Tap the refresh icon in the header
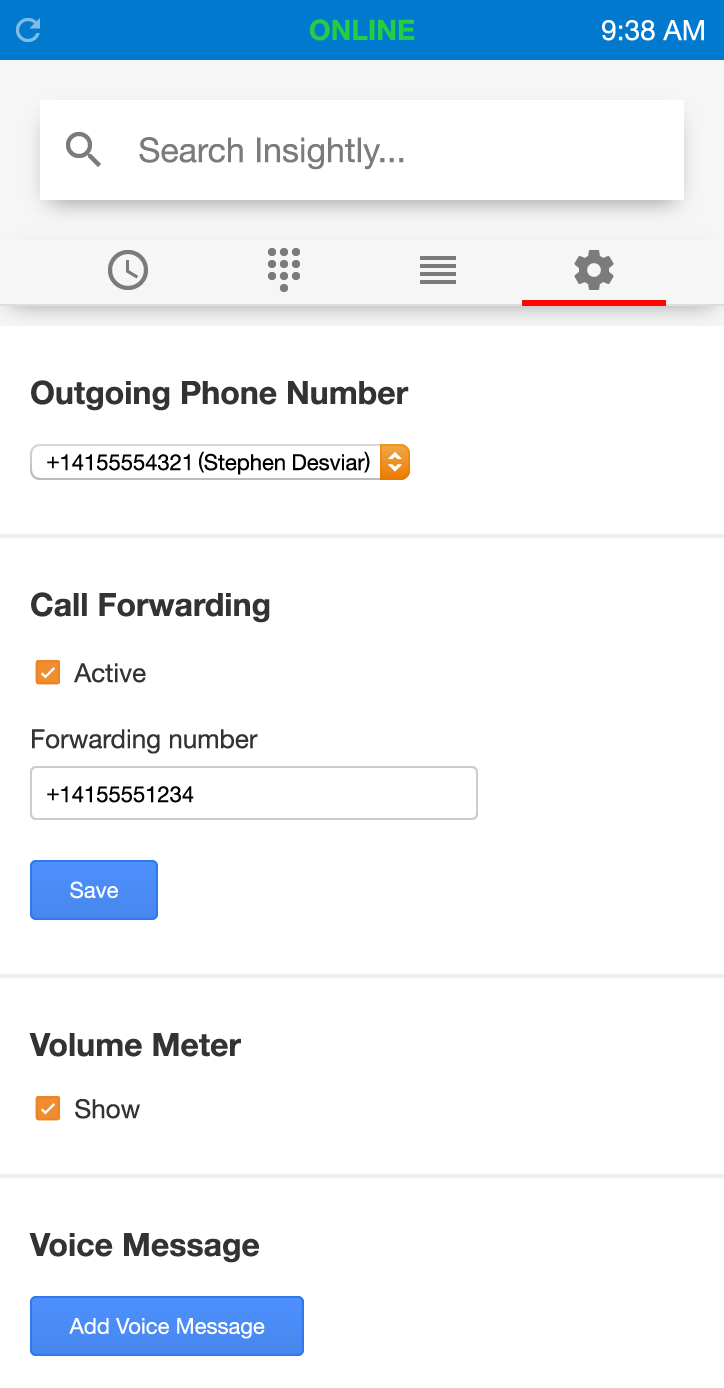This screenshot has width=724, height=1388. pyautogui.click(x=29, y=30)
